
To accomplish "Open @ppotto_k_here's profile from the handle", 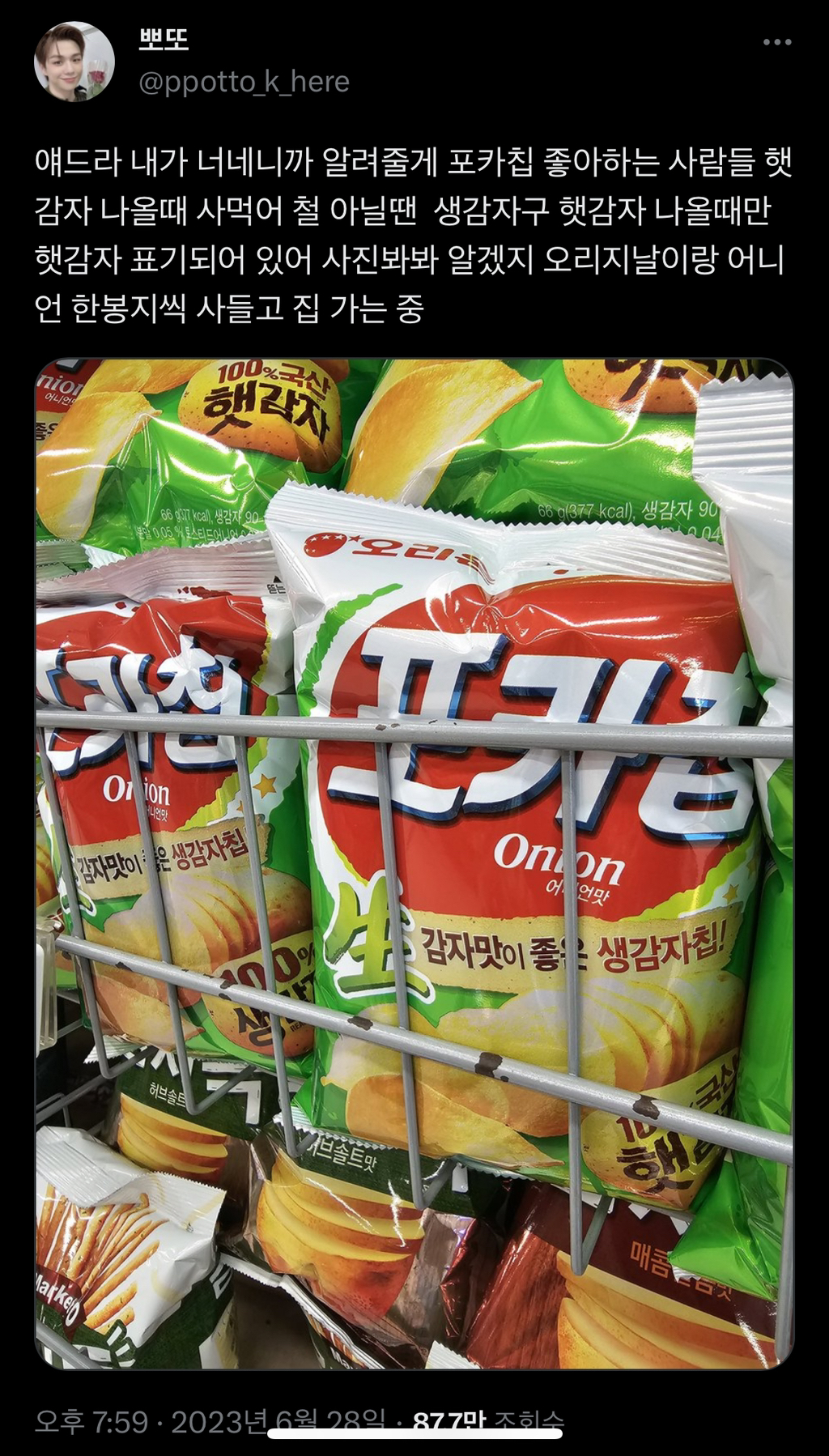I will (249, 81).
